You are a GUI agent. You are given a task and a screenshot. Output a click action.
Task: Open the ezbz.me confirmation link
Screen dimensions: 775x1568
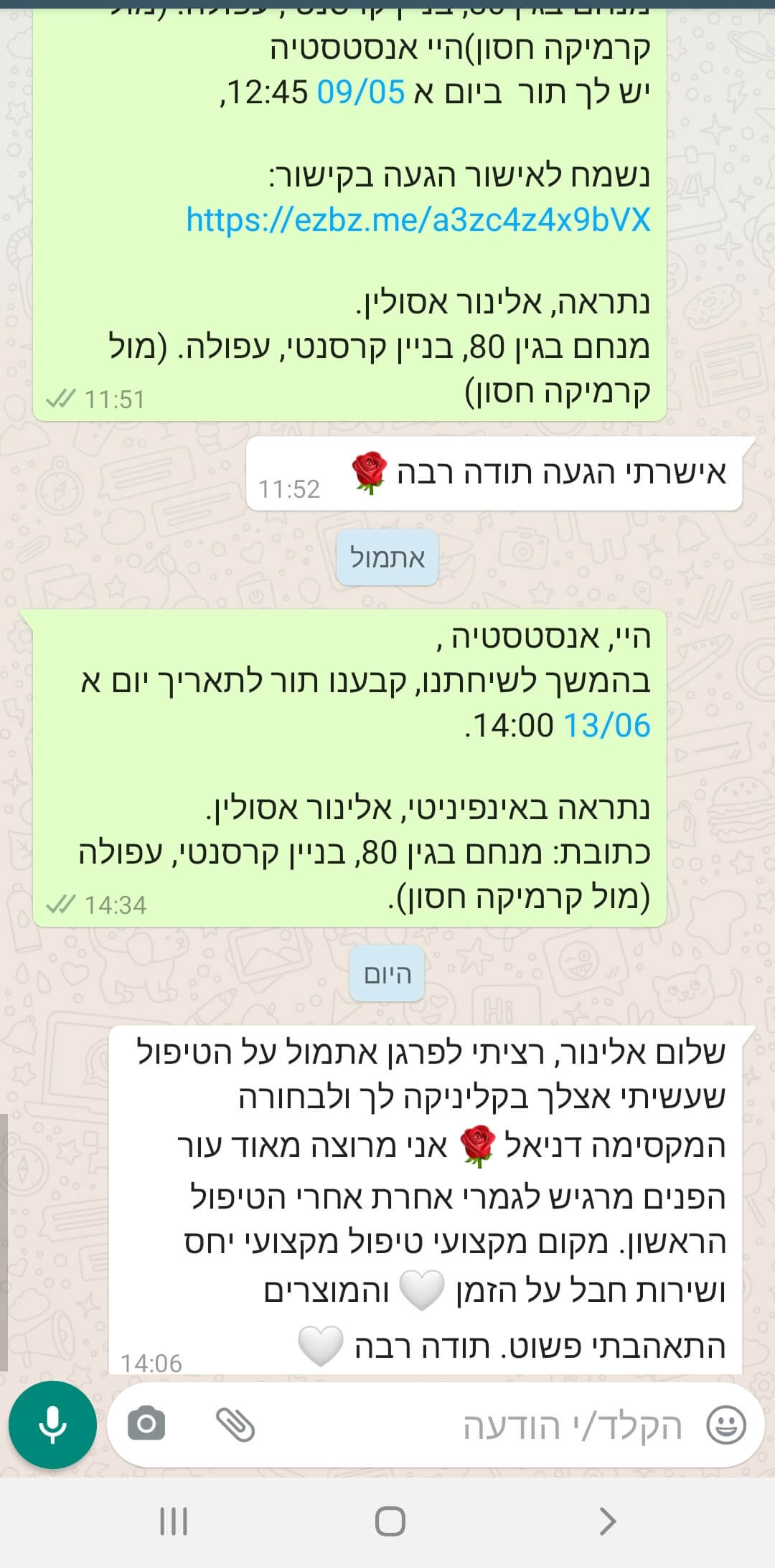418,219
